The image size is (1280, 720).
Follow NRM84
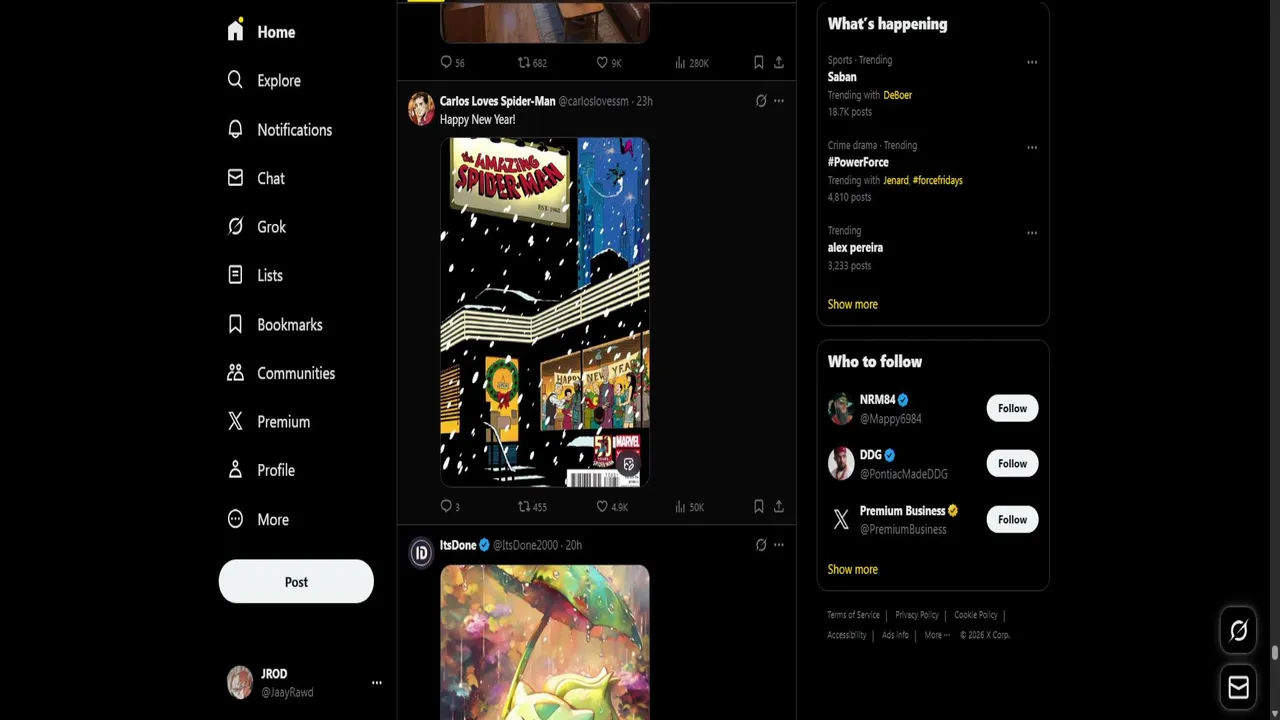pyautogui.click(x=1012, y=408)
